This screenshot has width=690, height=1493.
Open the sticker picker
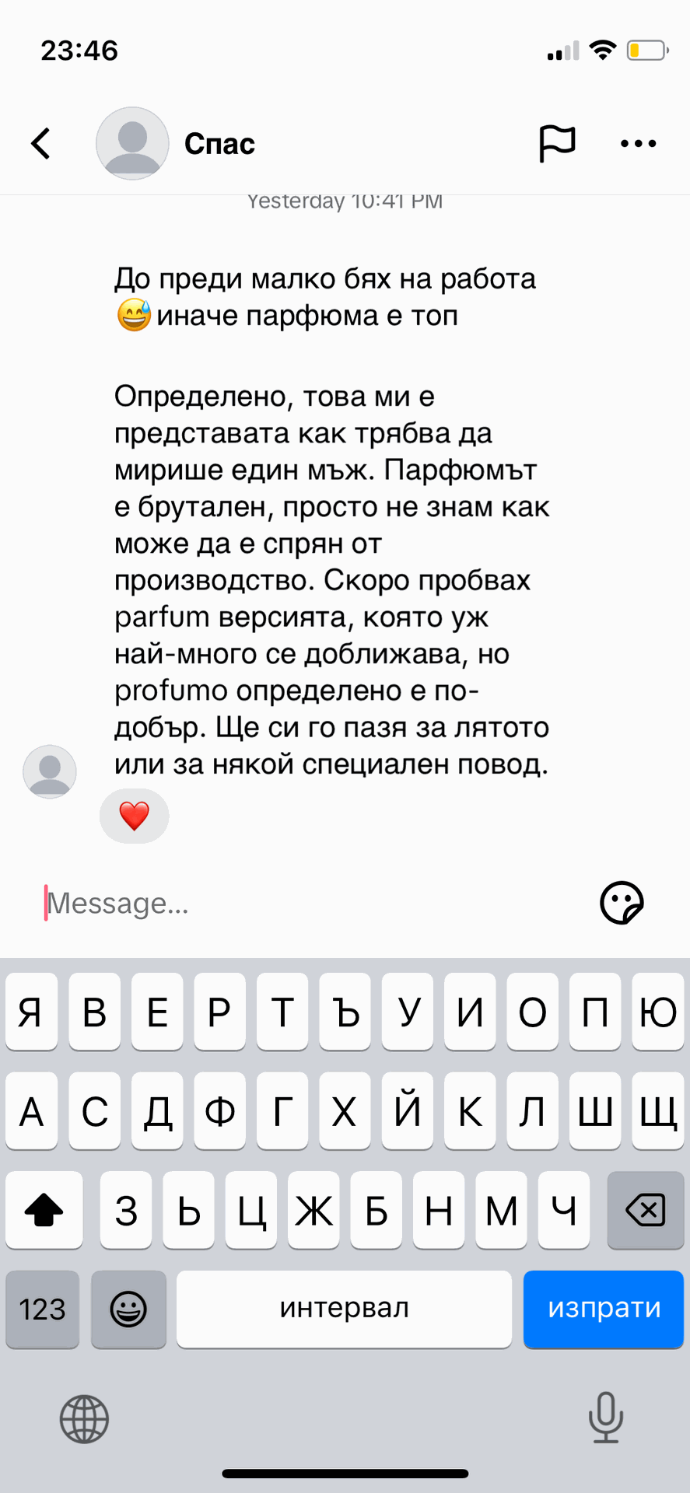point(621,903)
